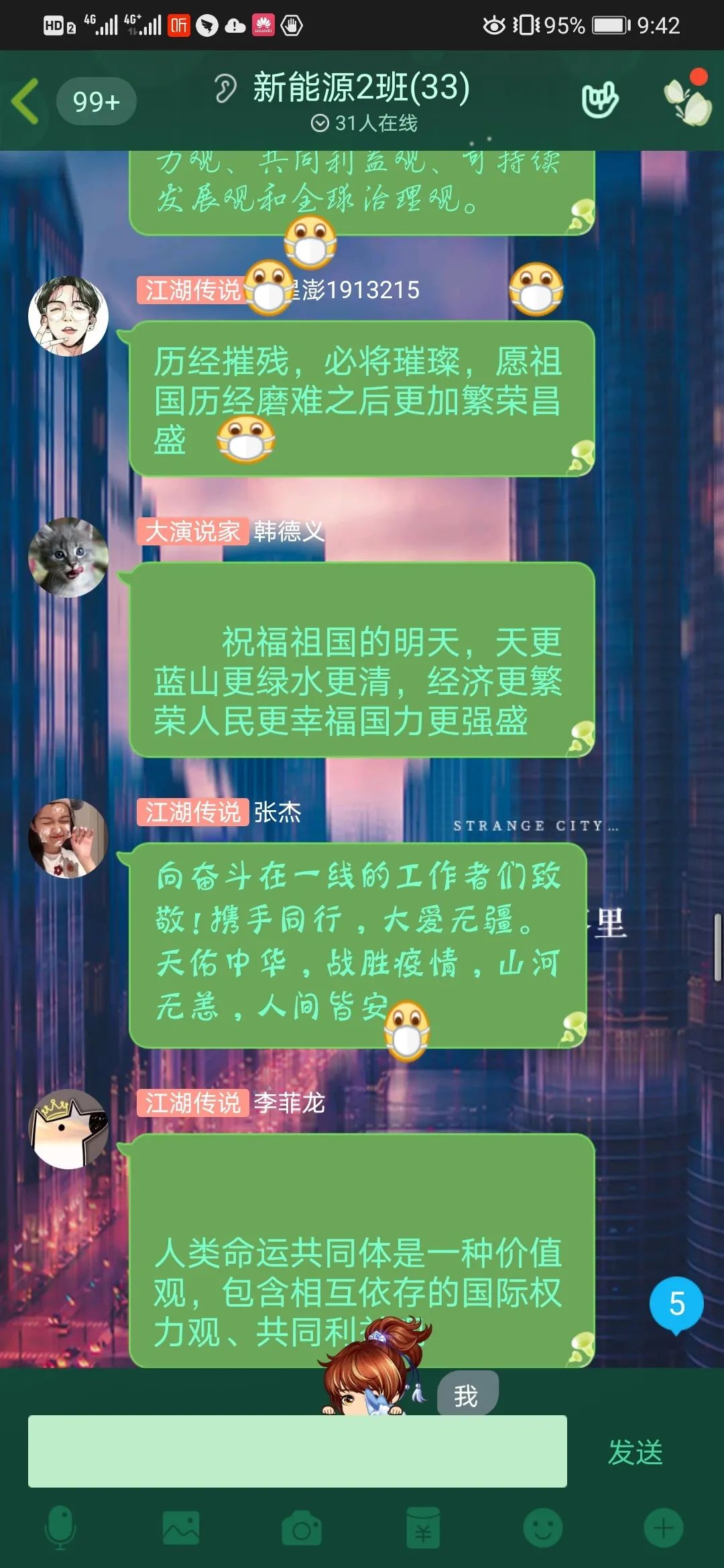Send a red packet
The width and height of the screenshot is (724, 1568).
(422, 1528)
